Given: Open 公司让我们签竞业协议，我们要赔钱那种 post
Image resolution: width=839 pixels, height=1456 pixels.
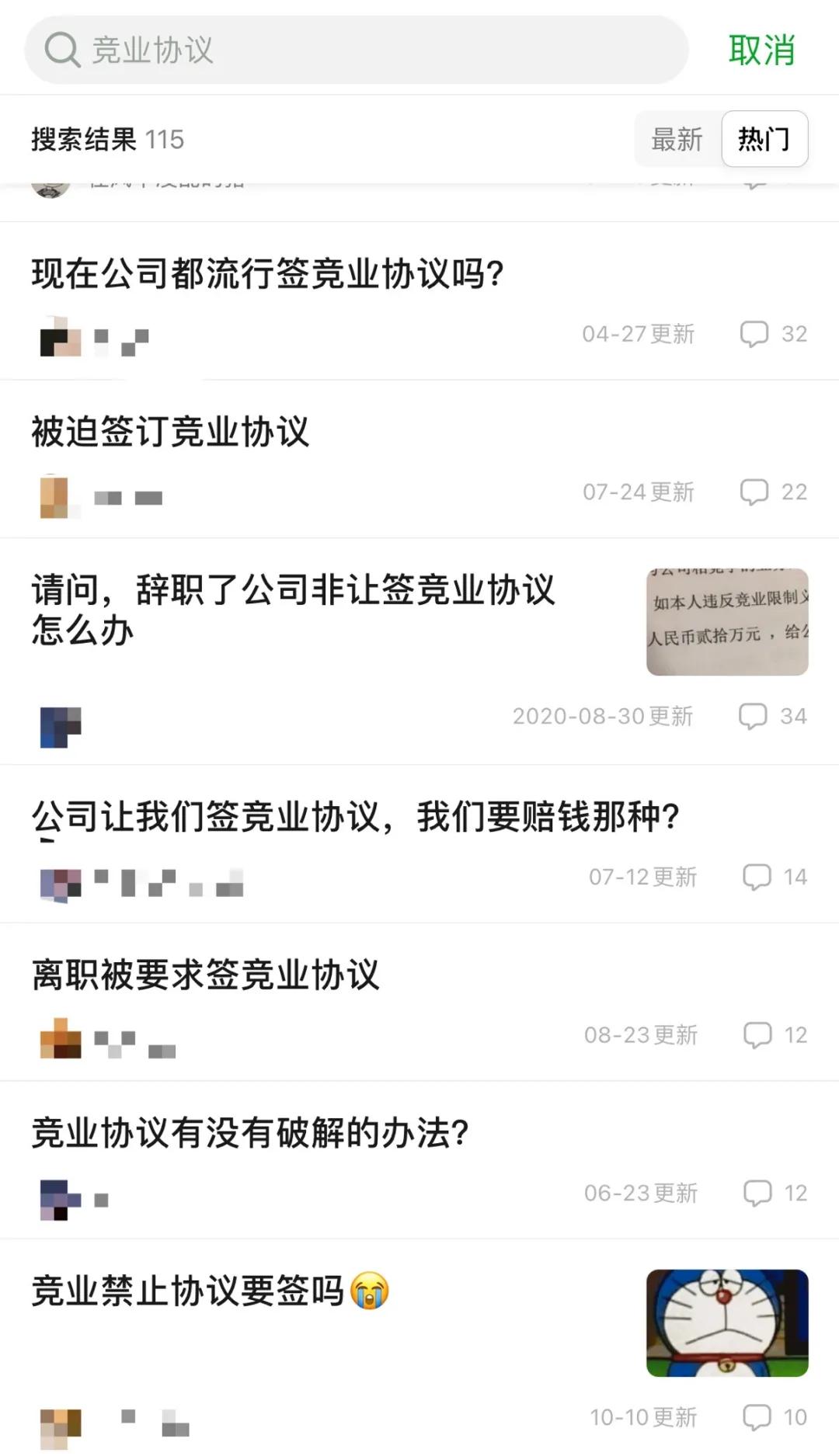Looking at the screenshot, I should coord(356,814).
